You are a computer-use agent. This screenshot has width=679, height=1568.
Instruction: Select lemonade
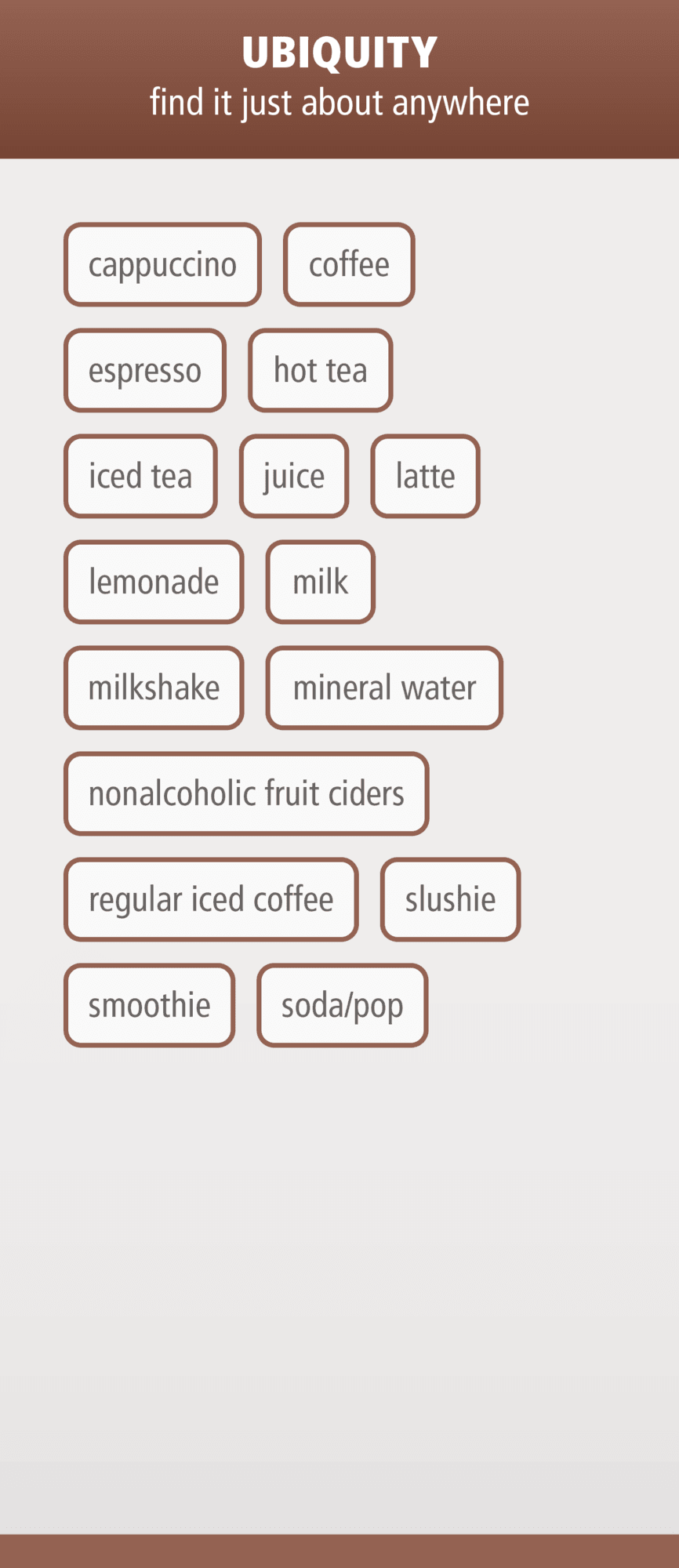point(154,582)
